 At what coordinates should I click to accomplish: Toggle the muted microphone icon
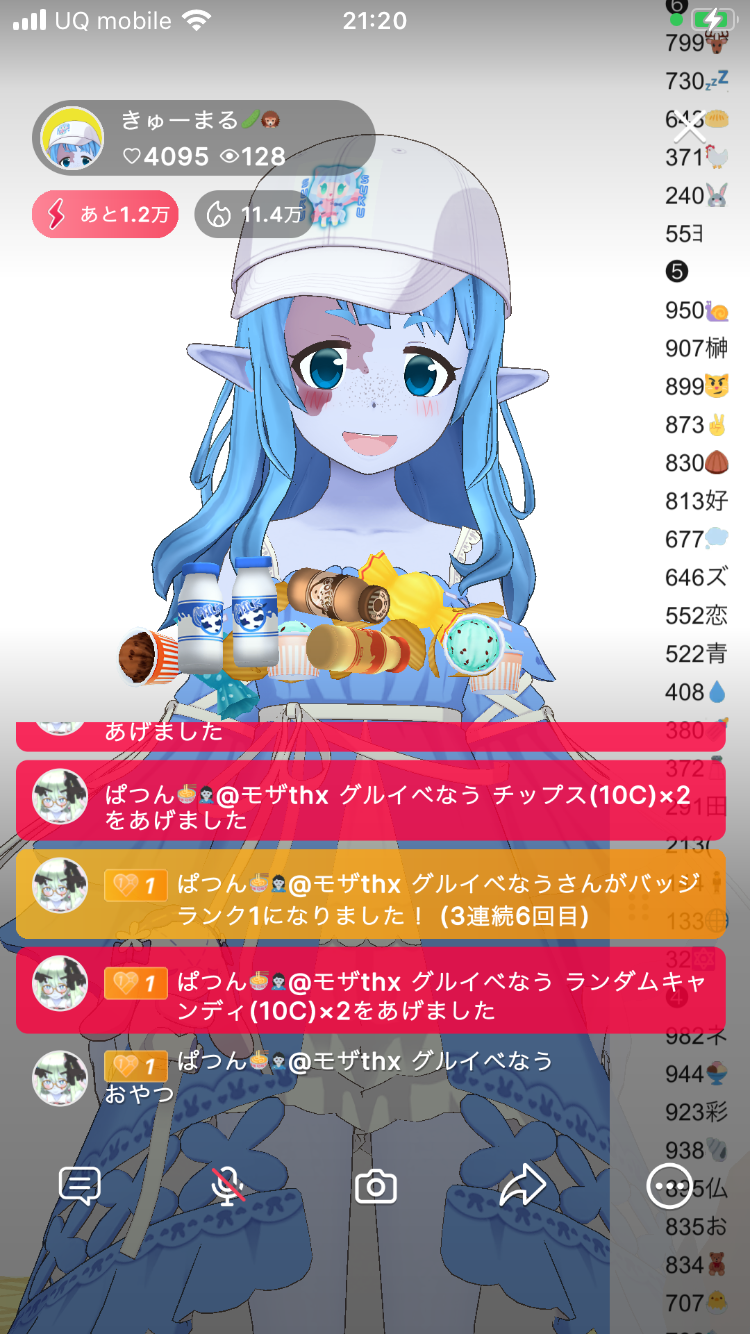[x=228, y=1187]
